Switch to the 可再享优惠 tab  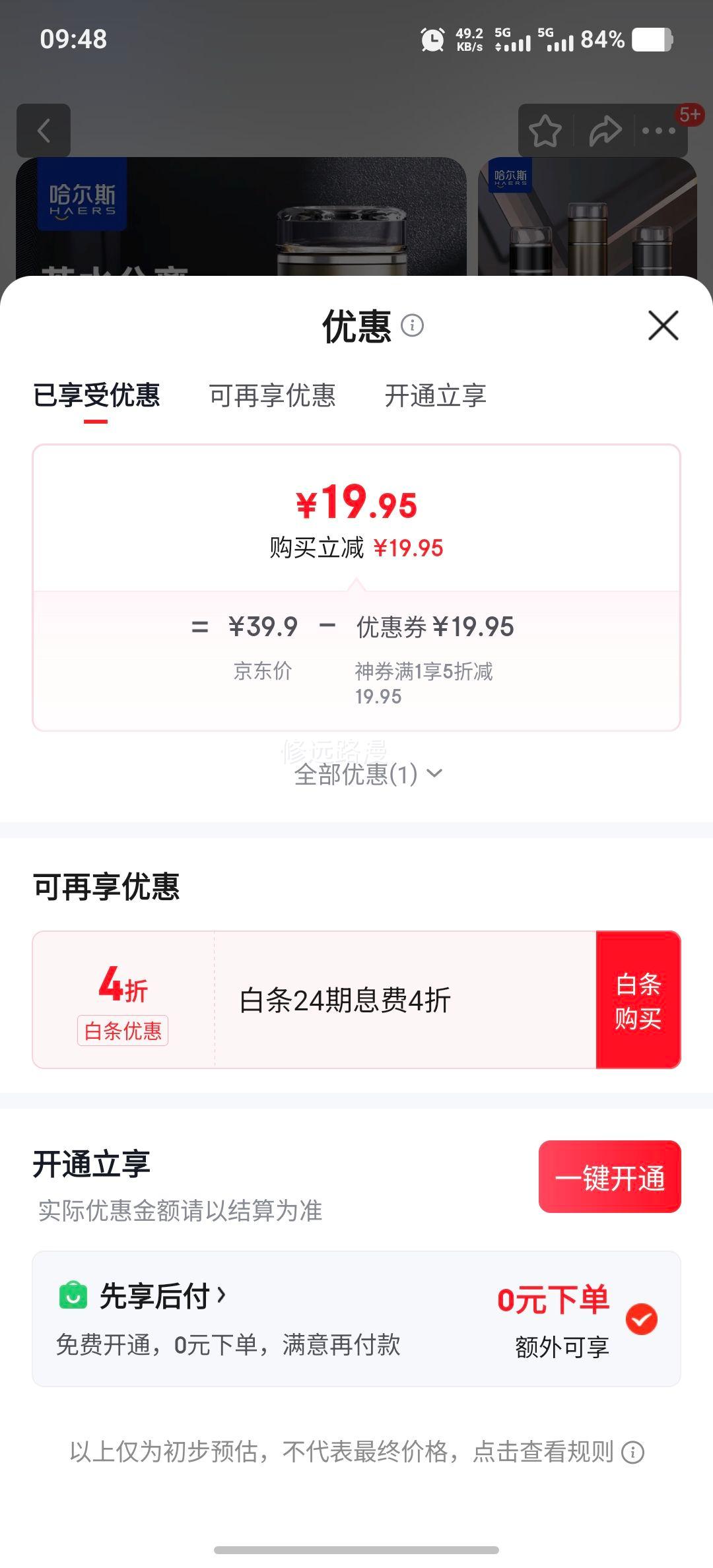(272, 396)
